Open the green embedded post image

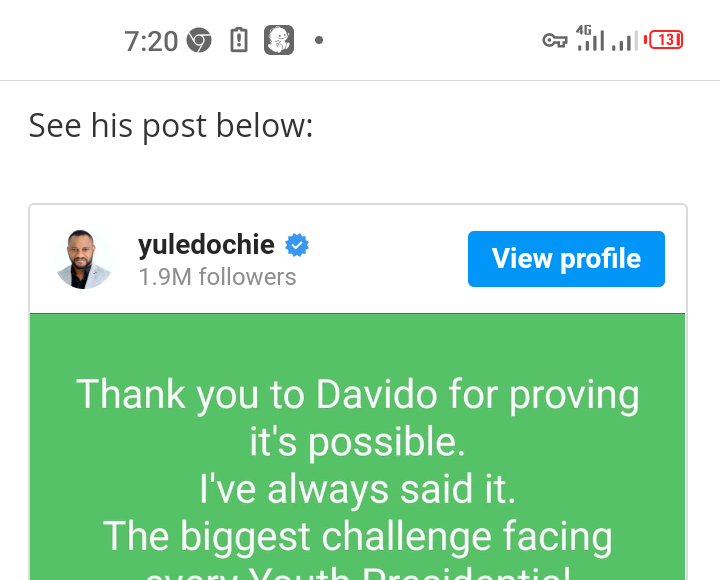357,447
